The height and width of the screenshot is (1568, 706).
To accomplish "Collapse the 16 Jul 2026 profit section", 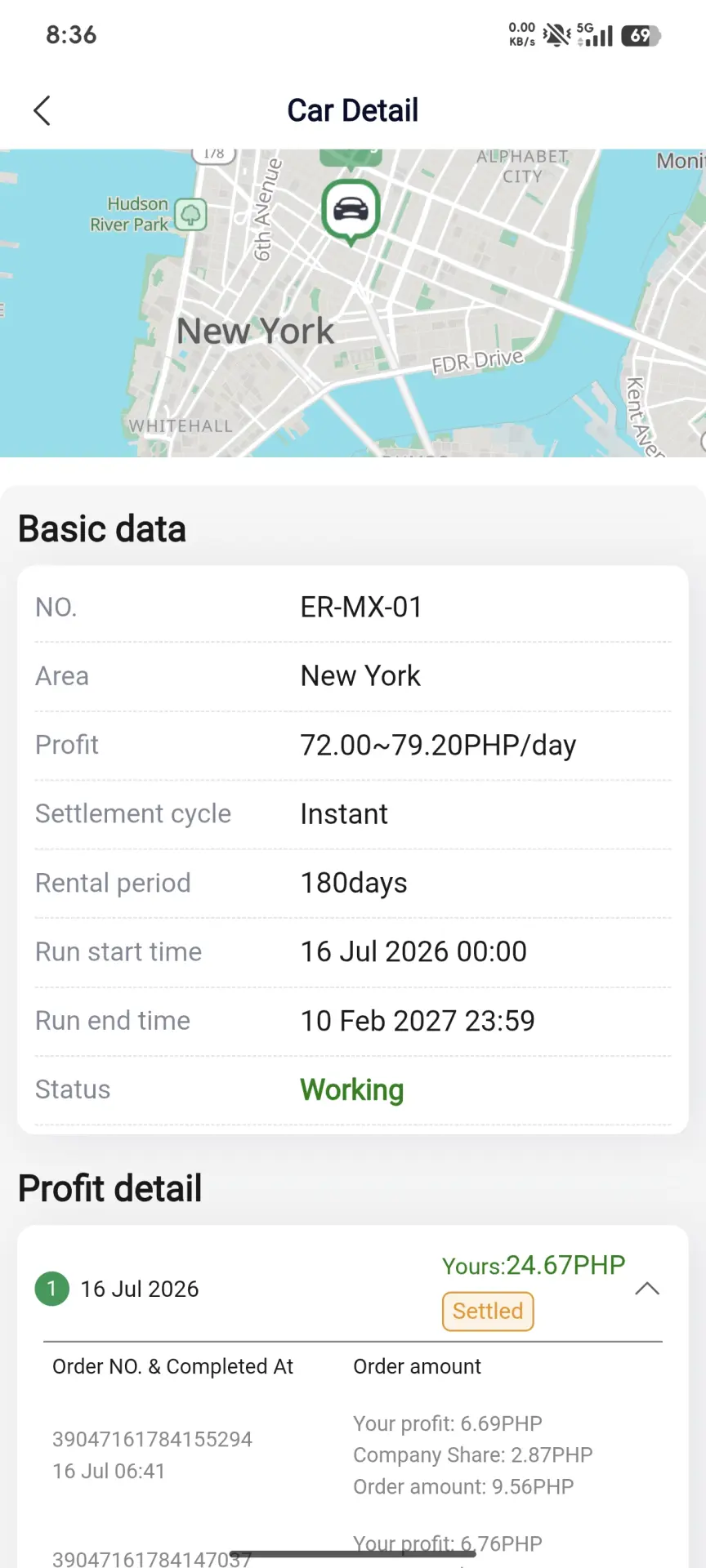I will coord(647,1289).
